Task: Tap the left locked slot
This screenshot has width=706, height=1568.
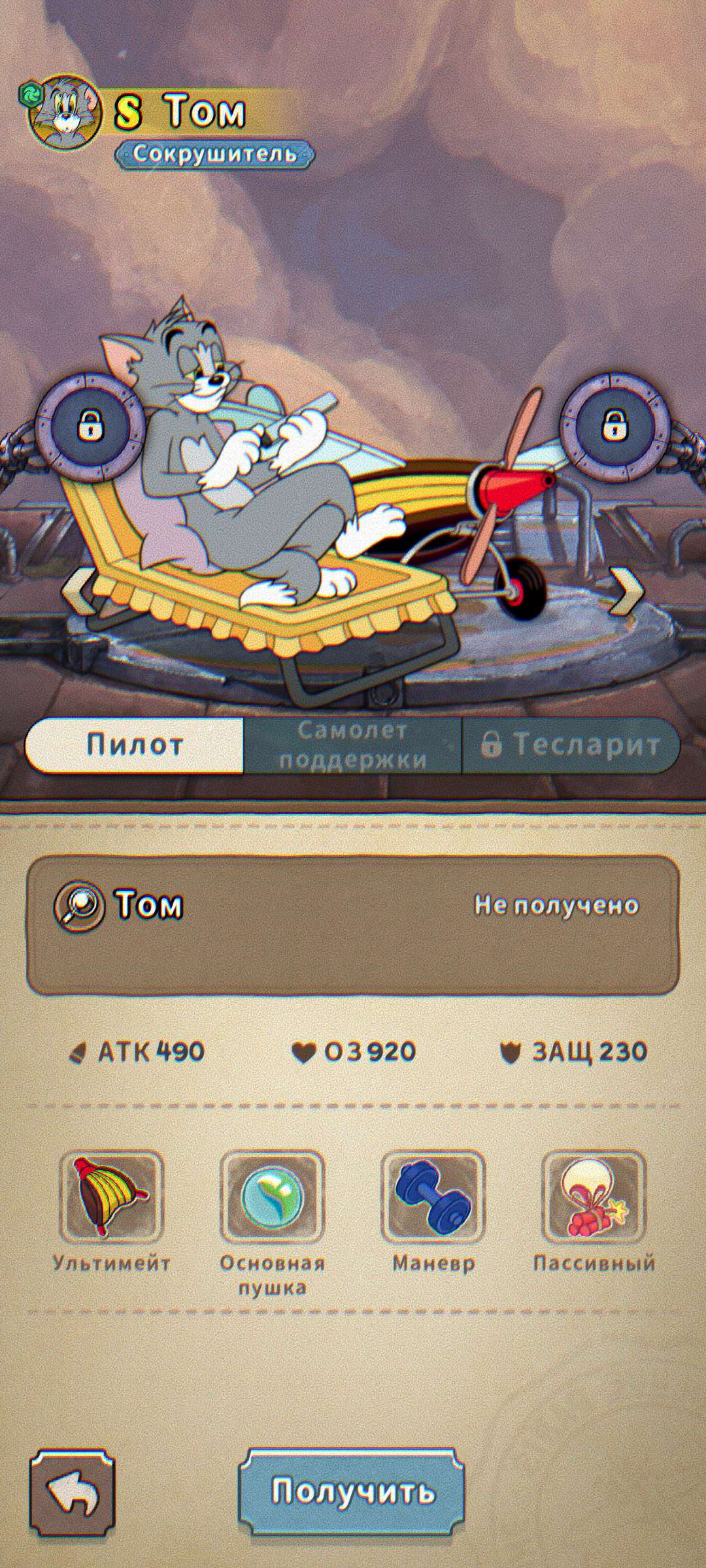Action: point(91,427)
